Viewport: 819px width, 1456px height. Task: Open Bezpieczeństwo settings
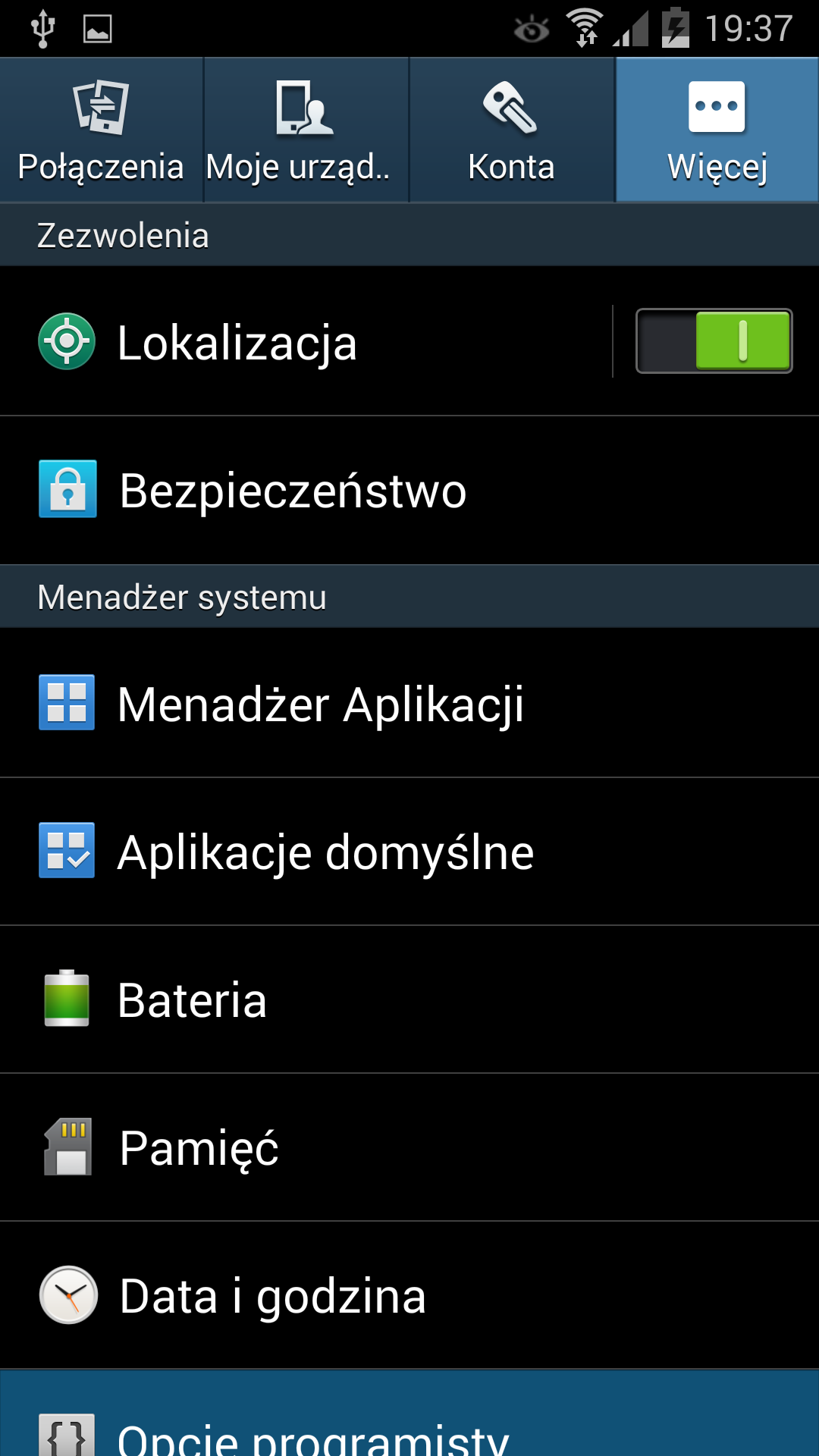409,491
